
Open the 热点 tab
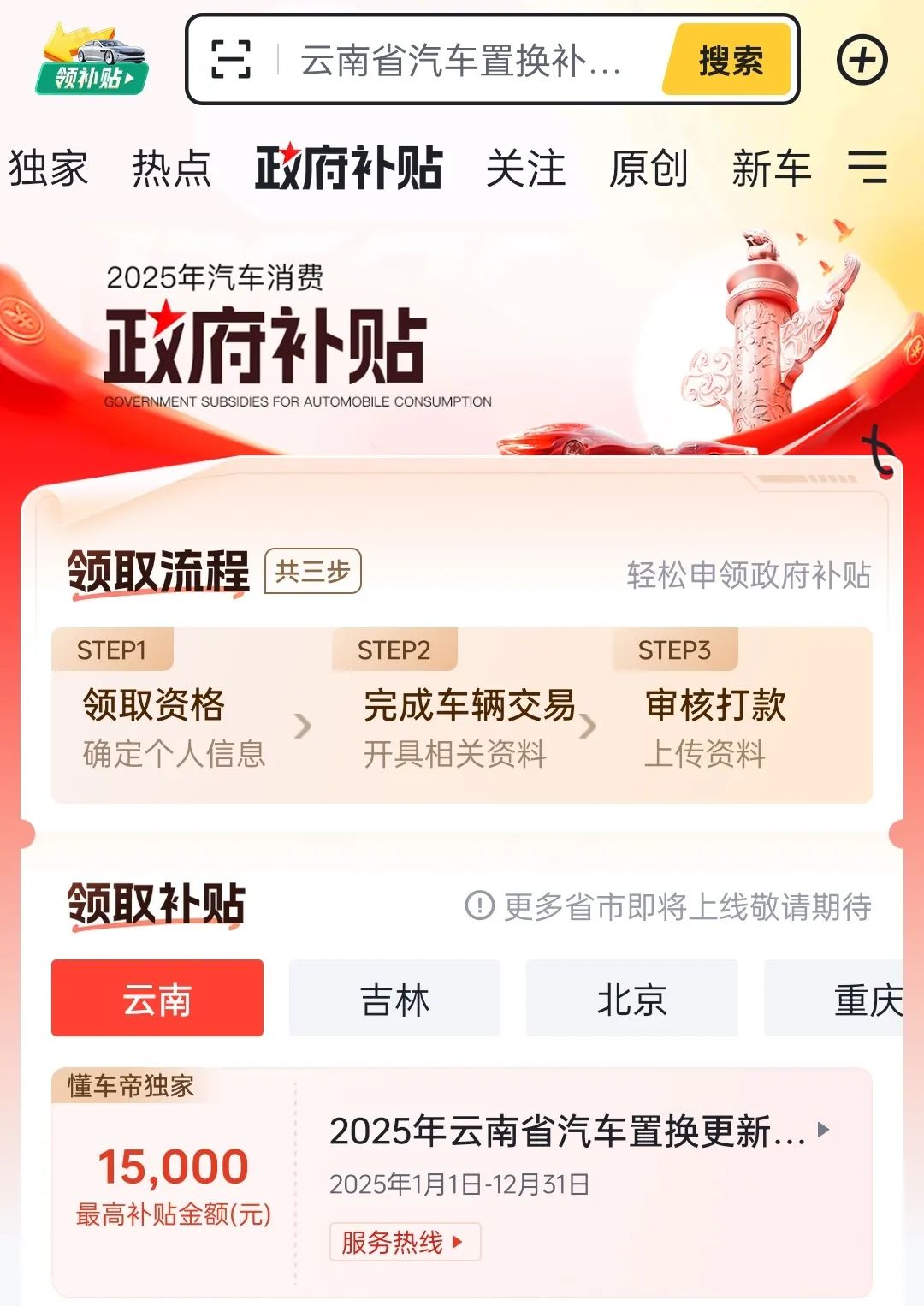[172, 169]
